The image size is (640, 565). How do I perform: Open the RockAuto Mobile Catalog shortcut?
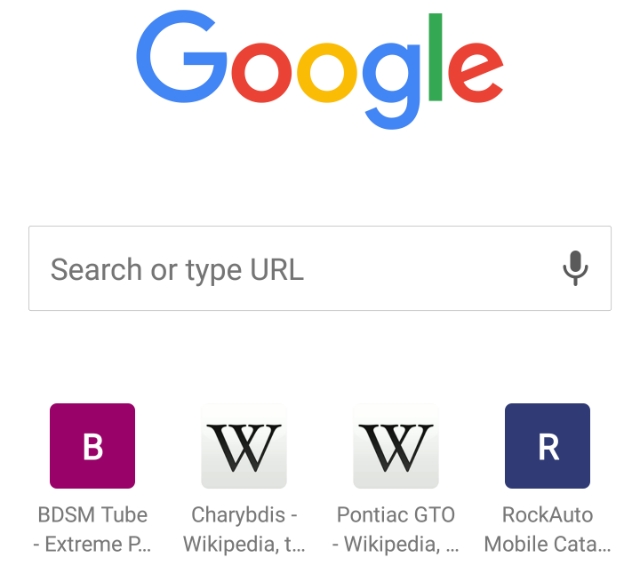point(547,446)
